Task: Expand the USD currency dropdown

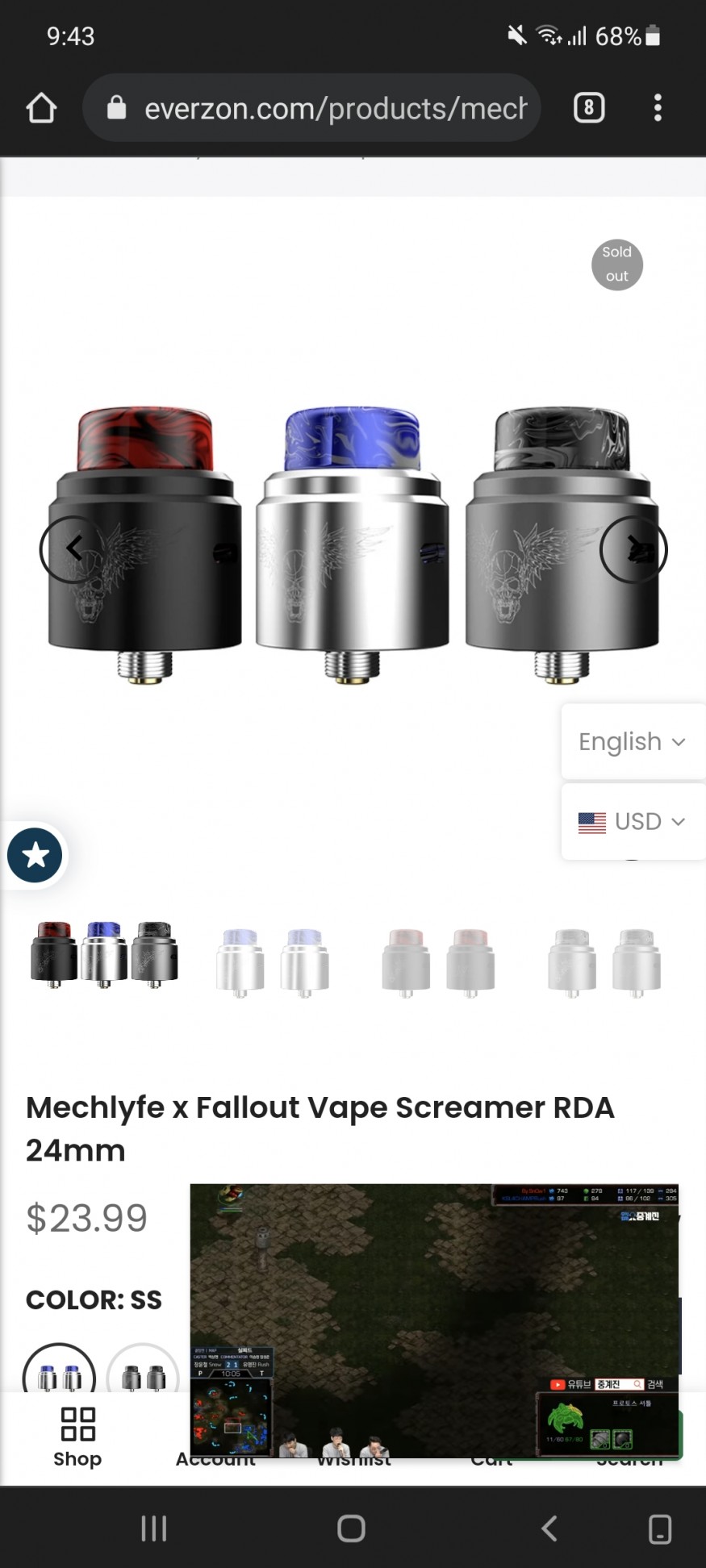Action: click(632, 821)
